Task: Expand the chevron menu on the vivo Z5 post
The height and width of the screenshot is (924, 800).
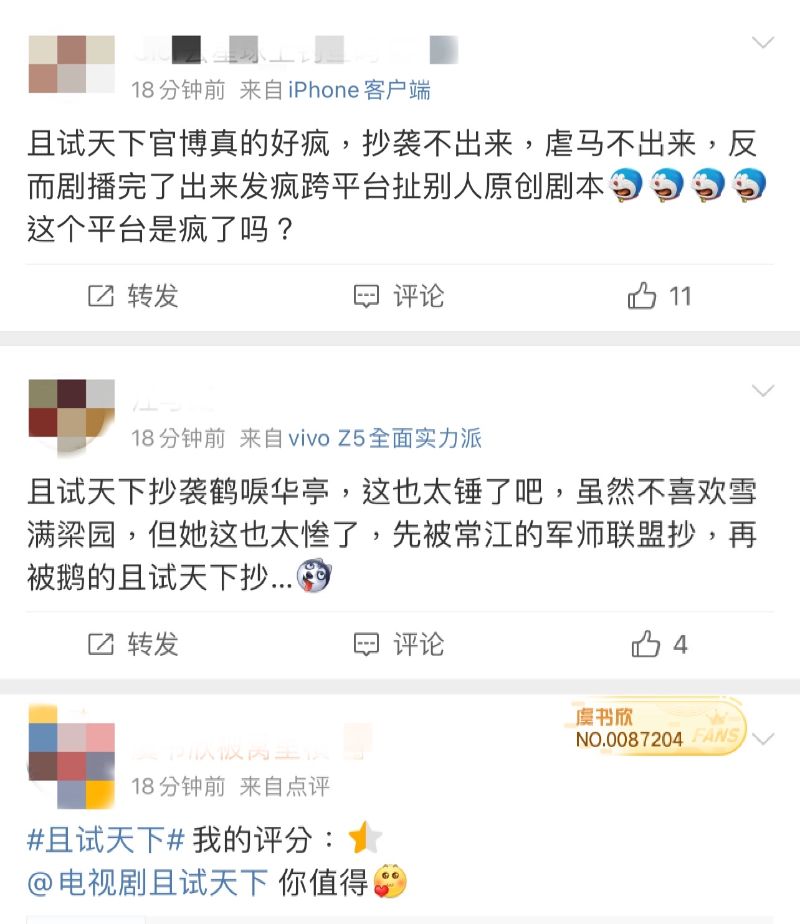Action: click(x=762, y=391)
